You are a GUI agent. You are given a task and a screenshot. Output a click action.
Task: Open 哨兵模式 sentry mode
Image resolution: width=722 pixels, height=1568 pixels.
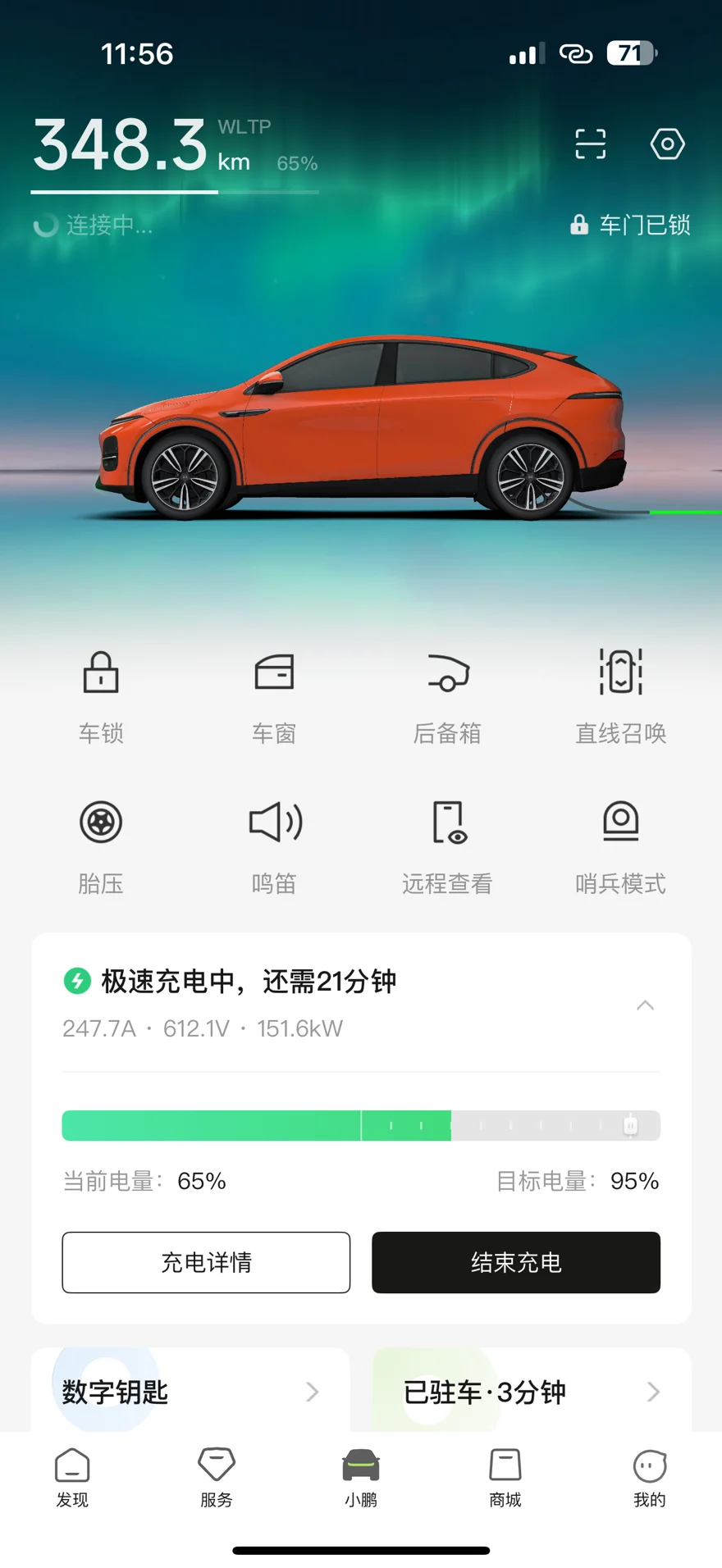pyautogui.click(x=620, y=846)
